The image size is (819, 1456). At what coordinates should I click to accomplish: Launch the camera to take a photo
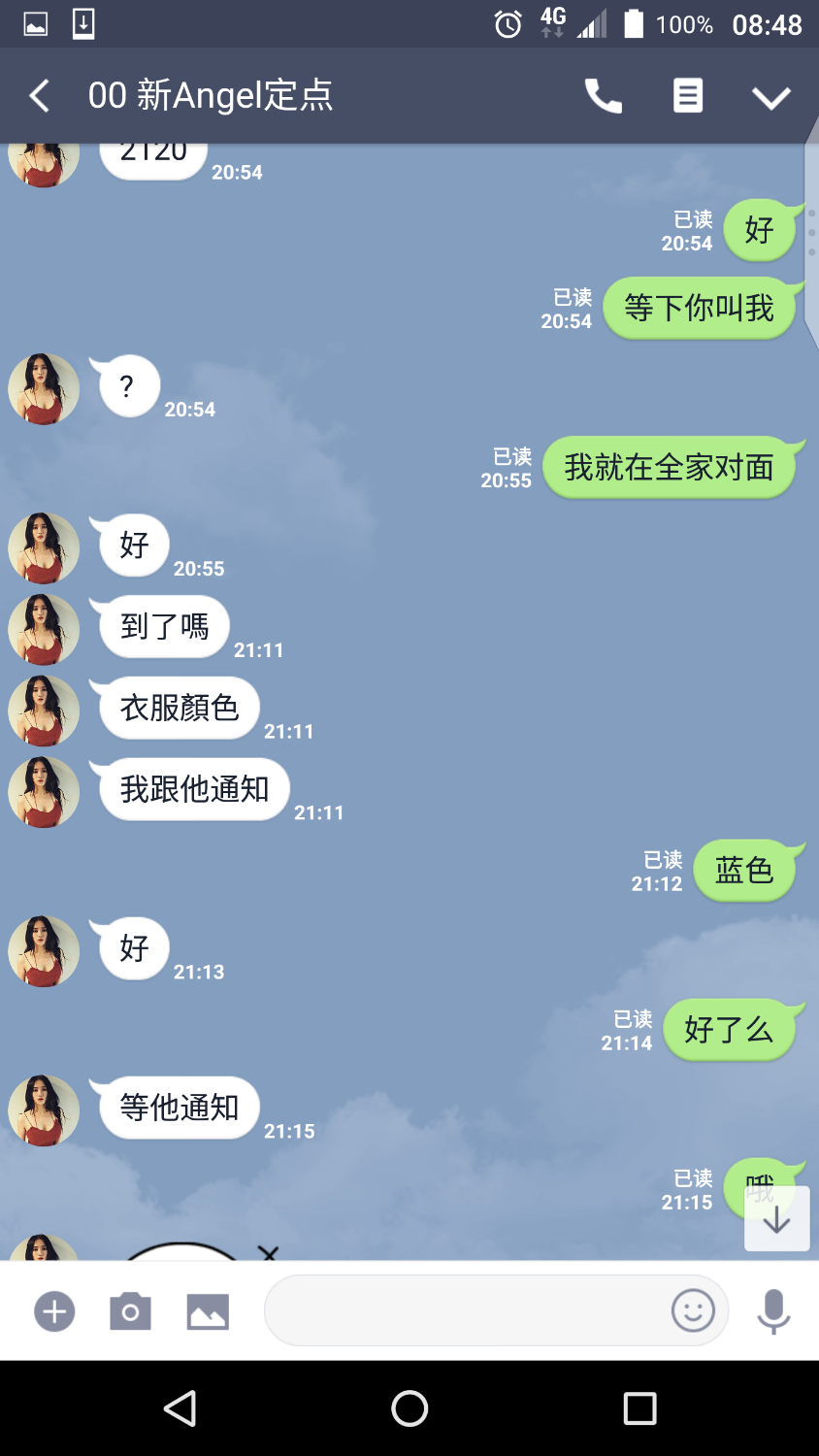[130, 1311]
